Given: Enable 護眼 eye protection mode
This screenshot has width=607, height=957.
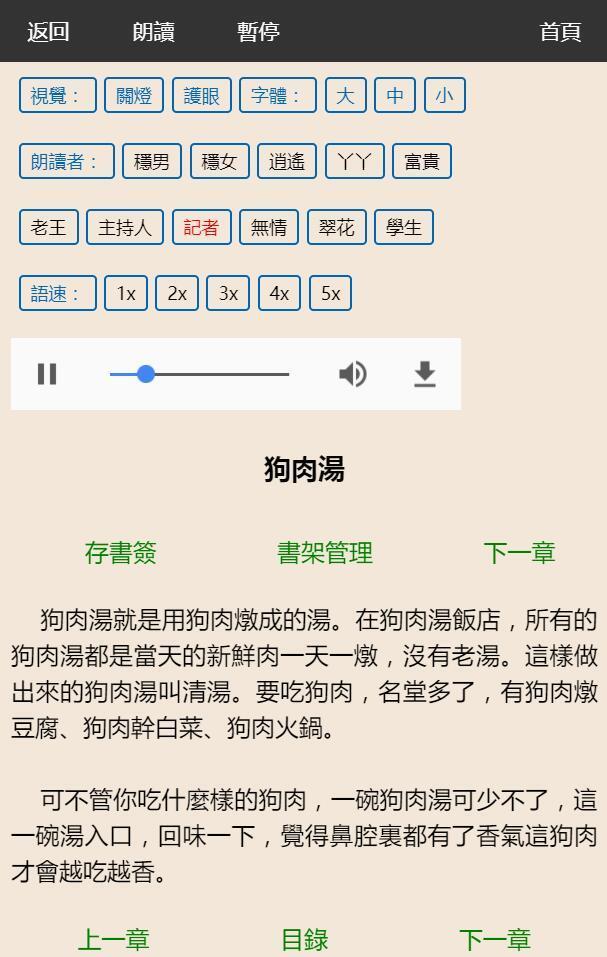Looking at the screenshot, I should click(202, 96).
